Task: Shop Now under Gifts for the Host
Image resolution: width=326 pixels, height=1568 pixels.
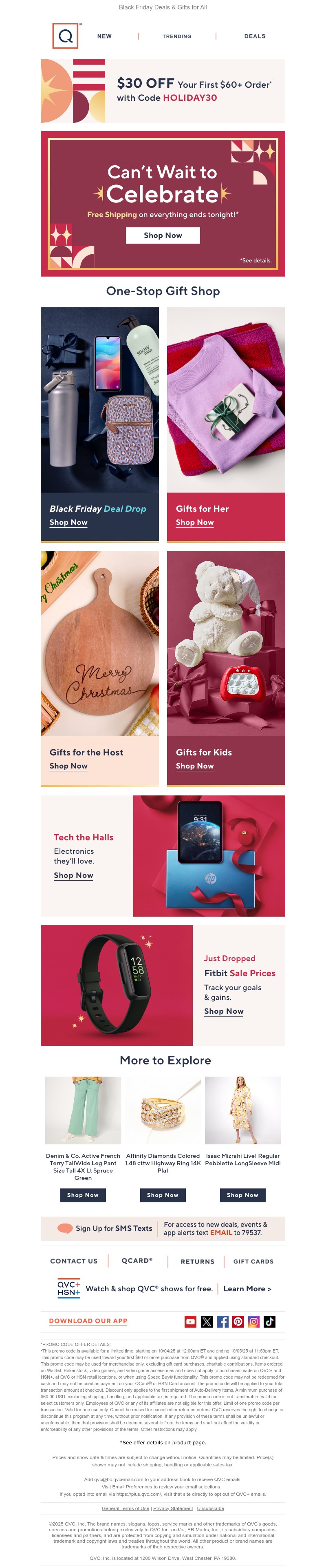Action: point(68,766)
